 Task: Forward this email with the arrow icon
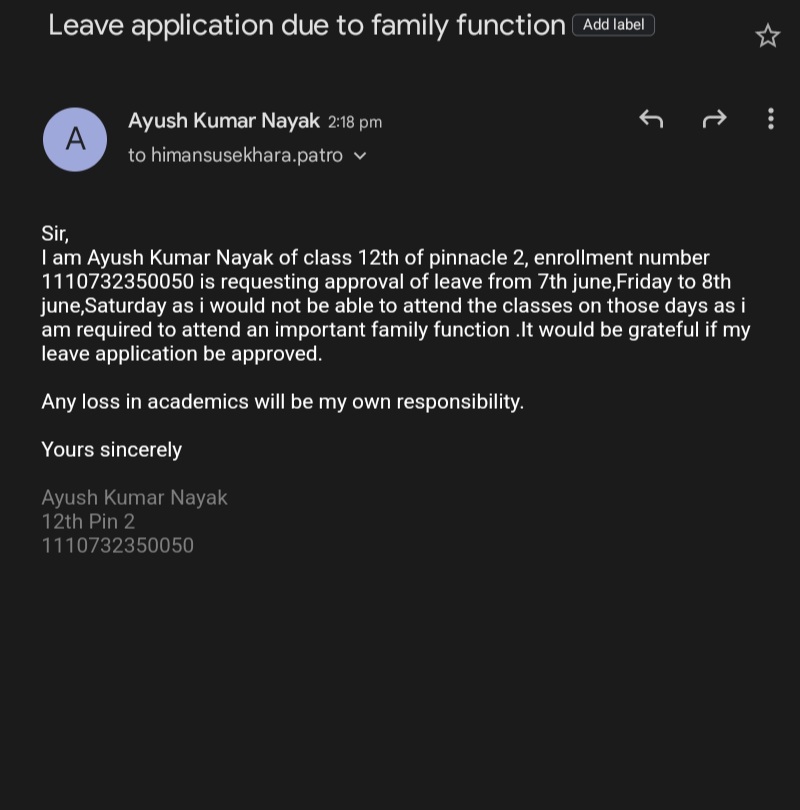[714, 119]
